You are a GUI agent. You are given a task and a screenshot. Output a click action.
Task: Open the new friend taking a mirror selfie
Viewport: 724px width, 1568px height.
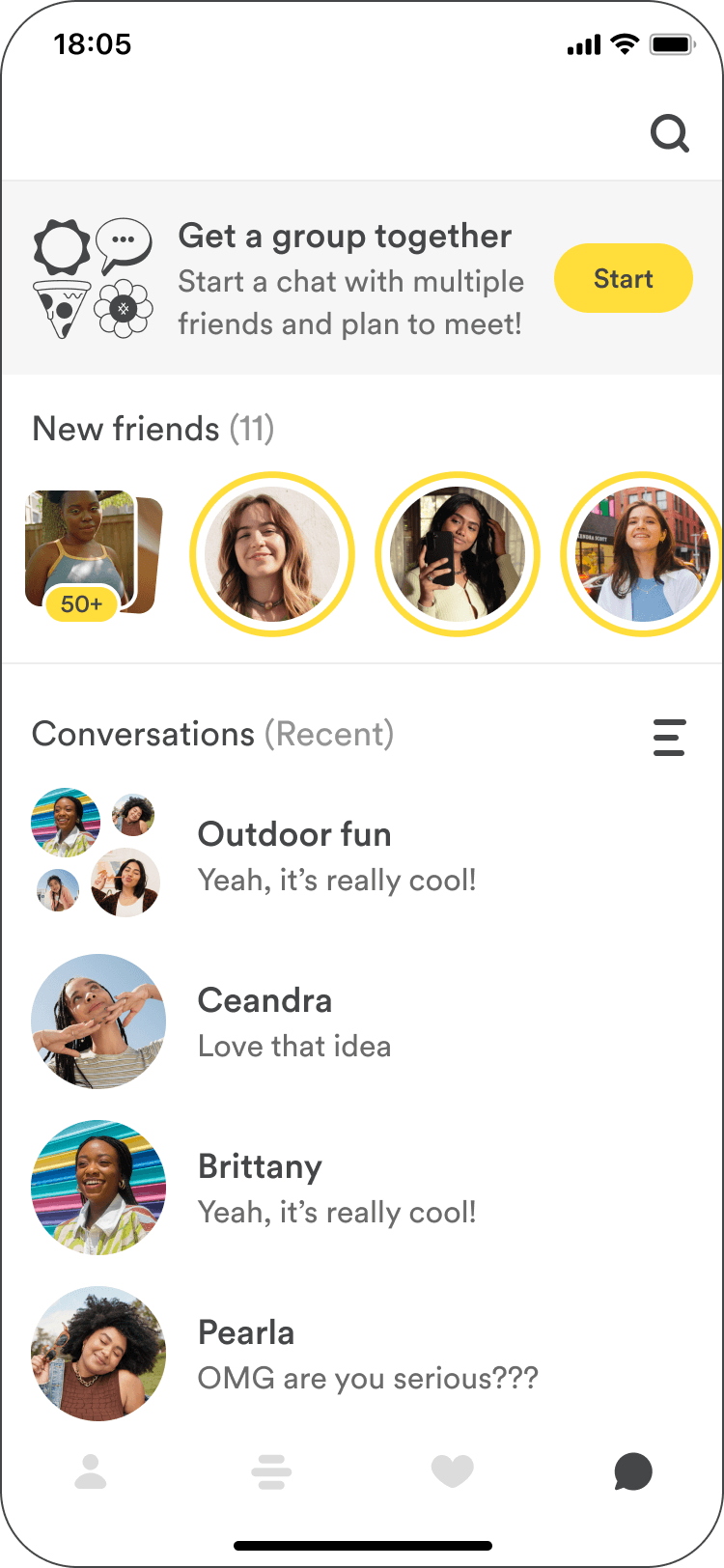coord(458,554)
